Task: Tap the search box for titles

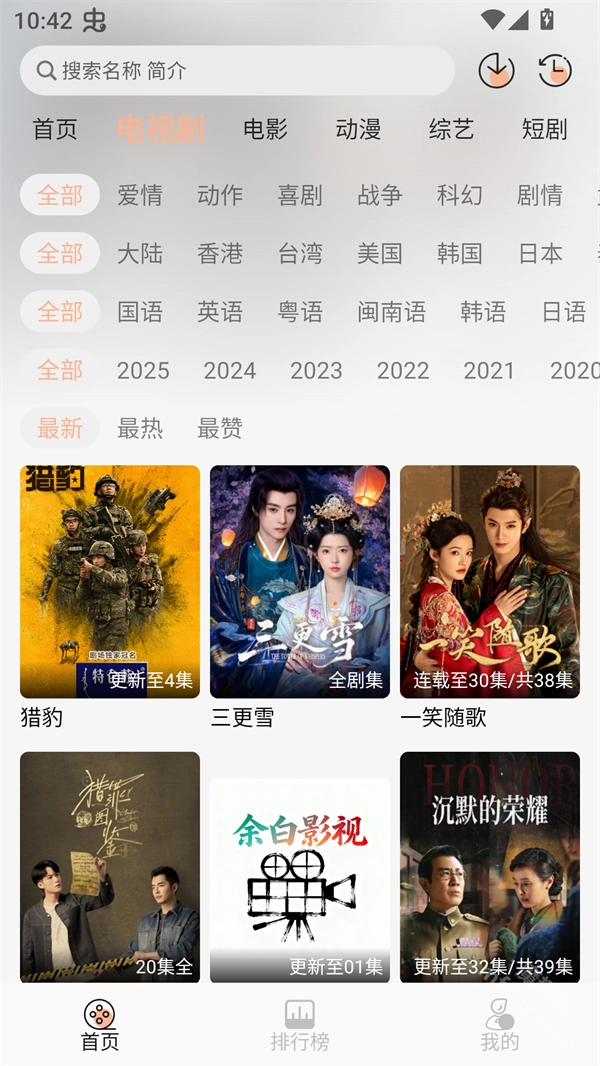Action: 237,71
